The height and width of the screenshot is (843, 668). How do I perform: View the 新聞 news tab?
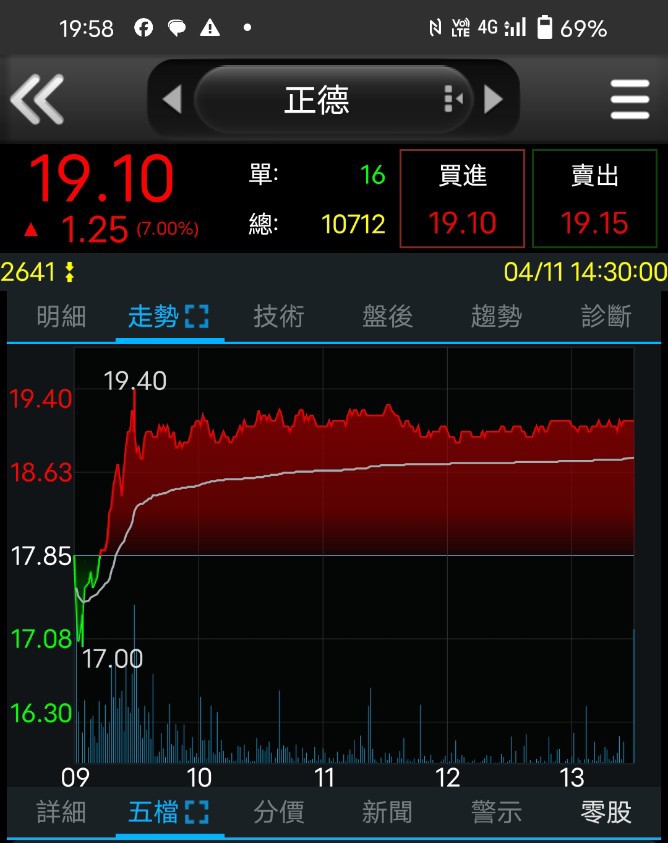click(387, 812)
